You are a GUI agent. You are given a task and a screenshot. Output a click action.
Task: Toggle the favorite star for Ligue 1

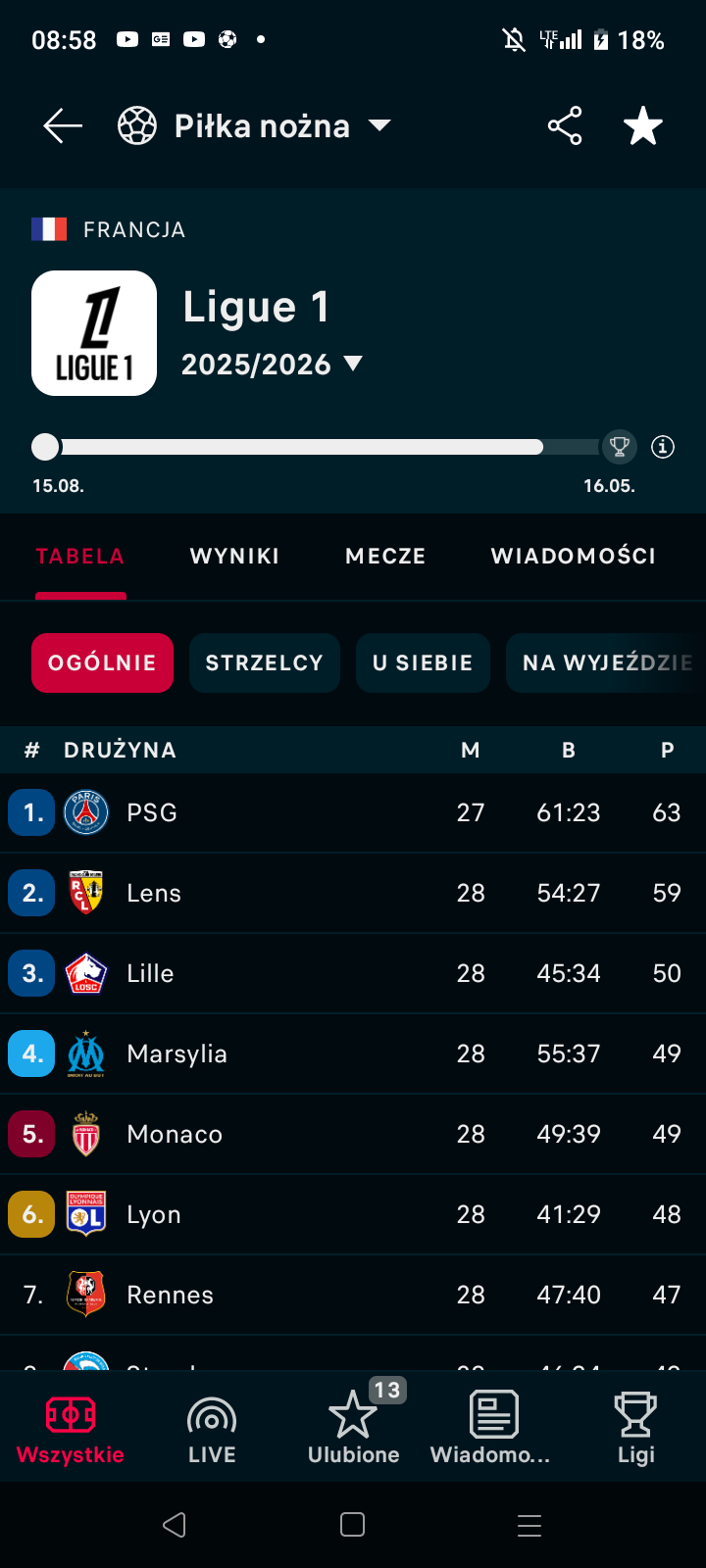(x=643, y=126)
